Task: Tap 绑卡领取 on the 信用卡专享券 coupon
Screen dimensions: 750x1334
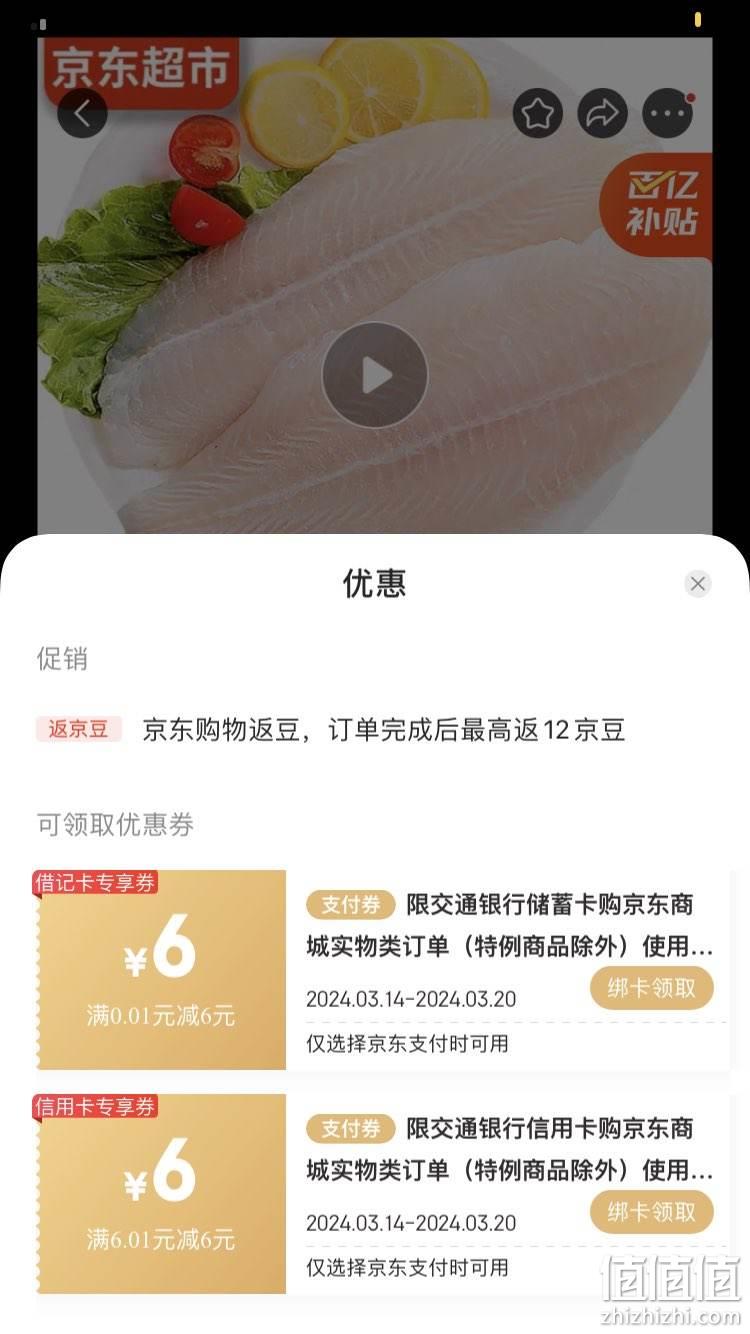Action: (652, 1212)
